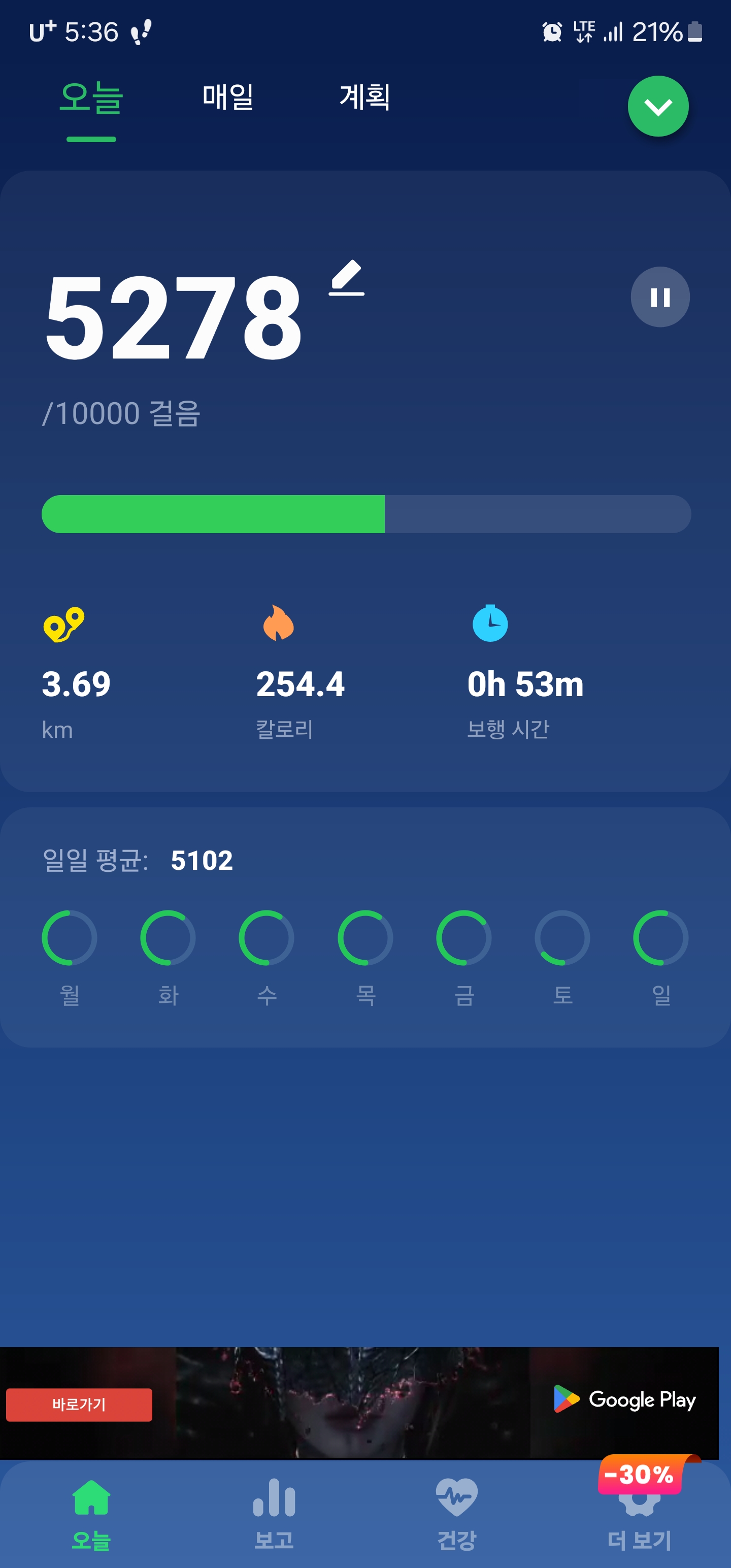This screenshot has height=1568, width=731.
Task: Tap 바로가기 button on the ad banner
Action: [x=79, y=1404]
